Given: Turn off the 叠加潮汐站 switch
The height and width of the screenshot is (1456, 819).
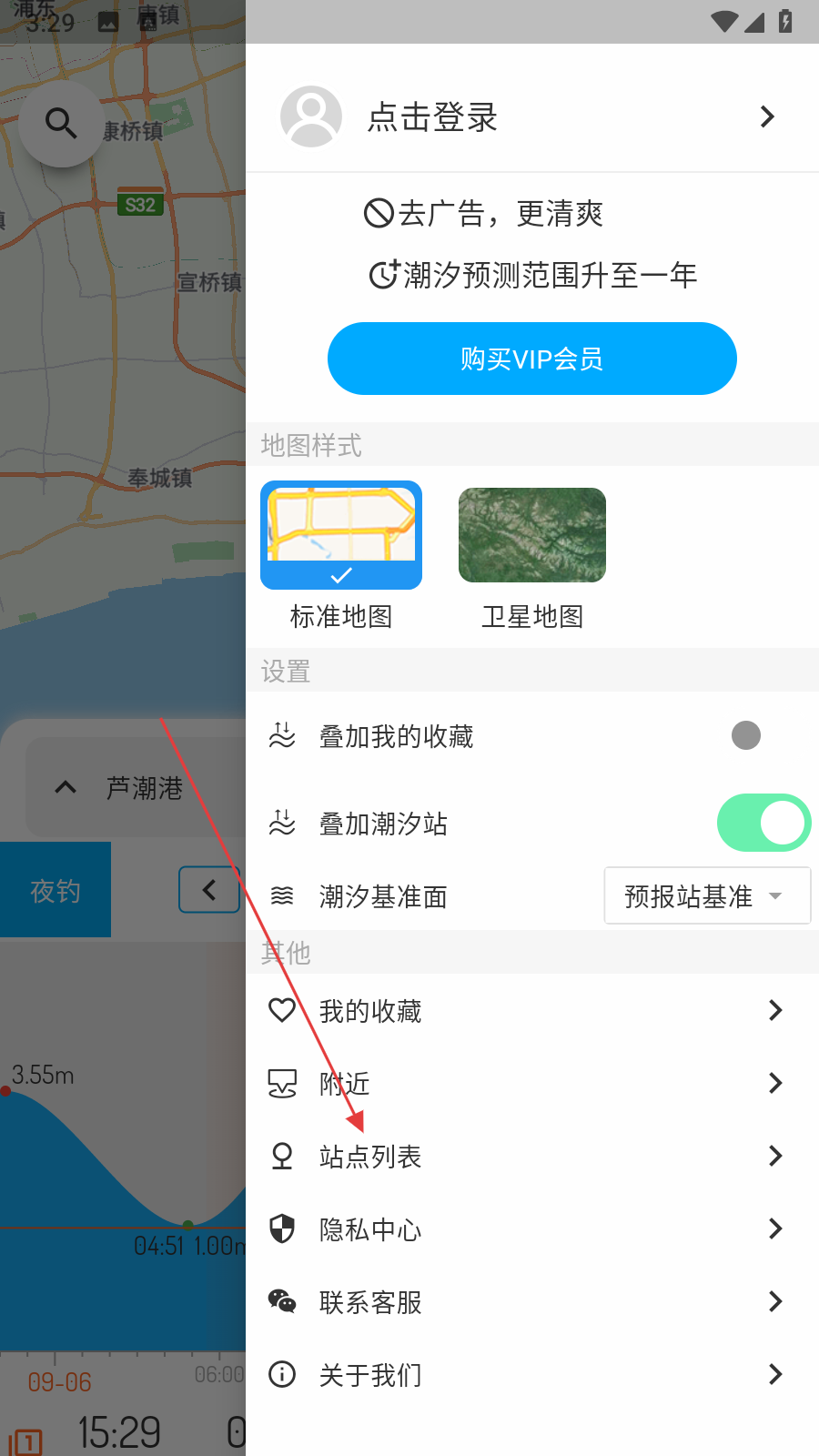Looking at the screenshot, I should [x=763, y=823].
